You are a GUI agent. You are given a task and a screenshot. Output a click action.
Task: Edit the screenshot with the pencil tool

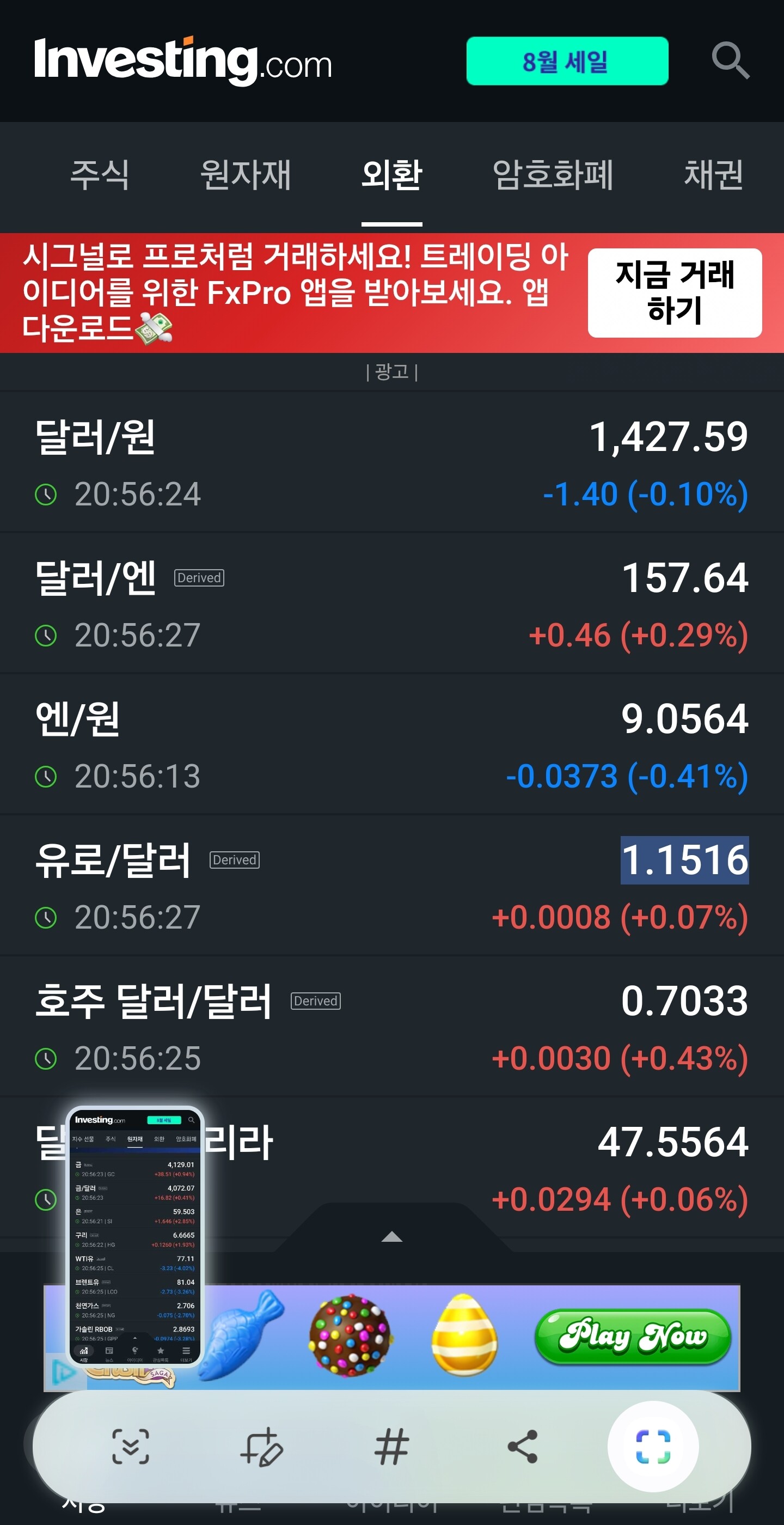coord(261,1446)
